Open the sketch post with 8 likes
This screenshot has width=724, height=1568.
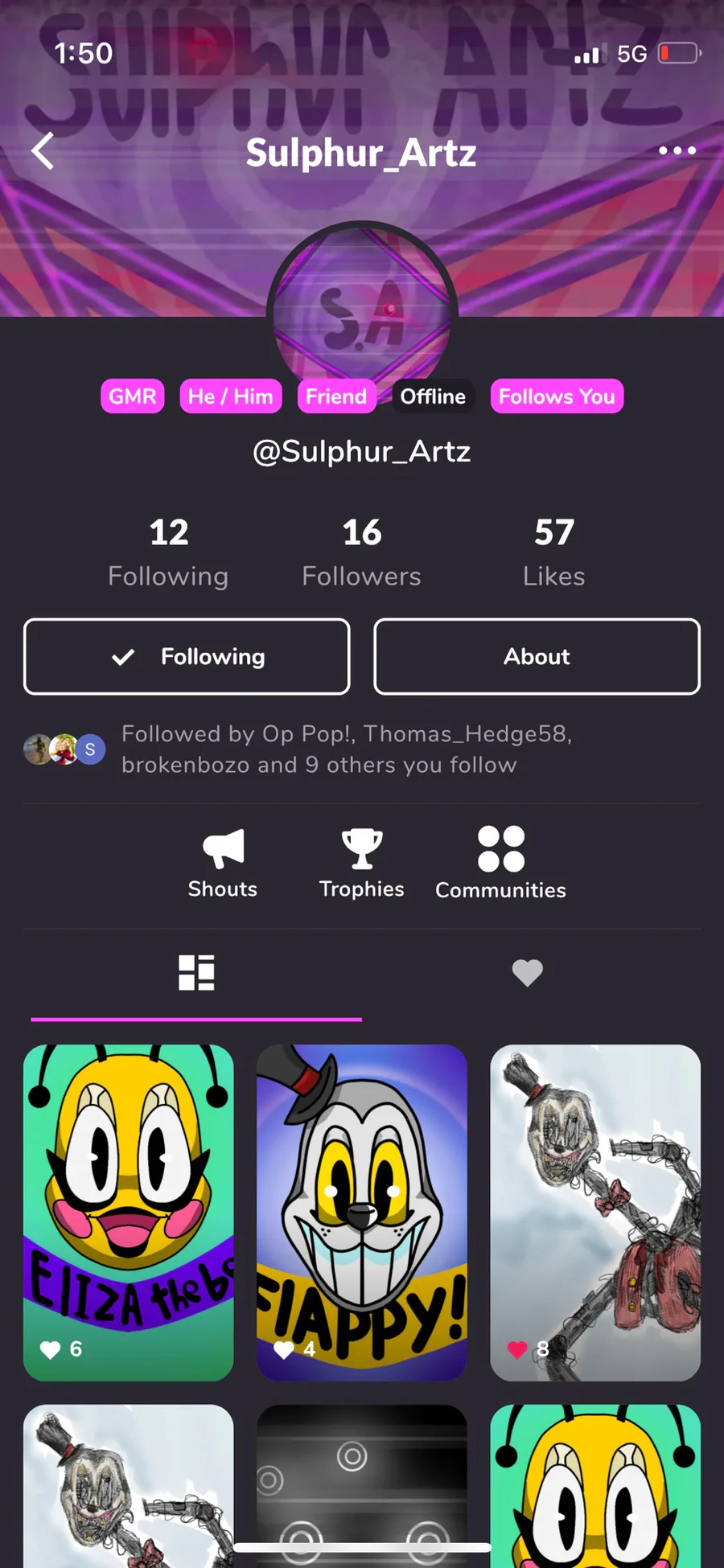pos(595,1212)
